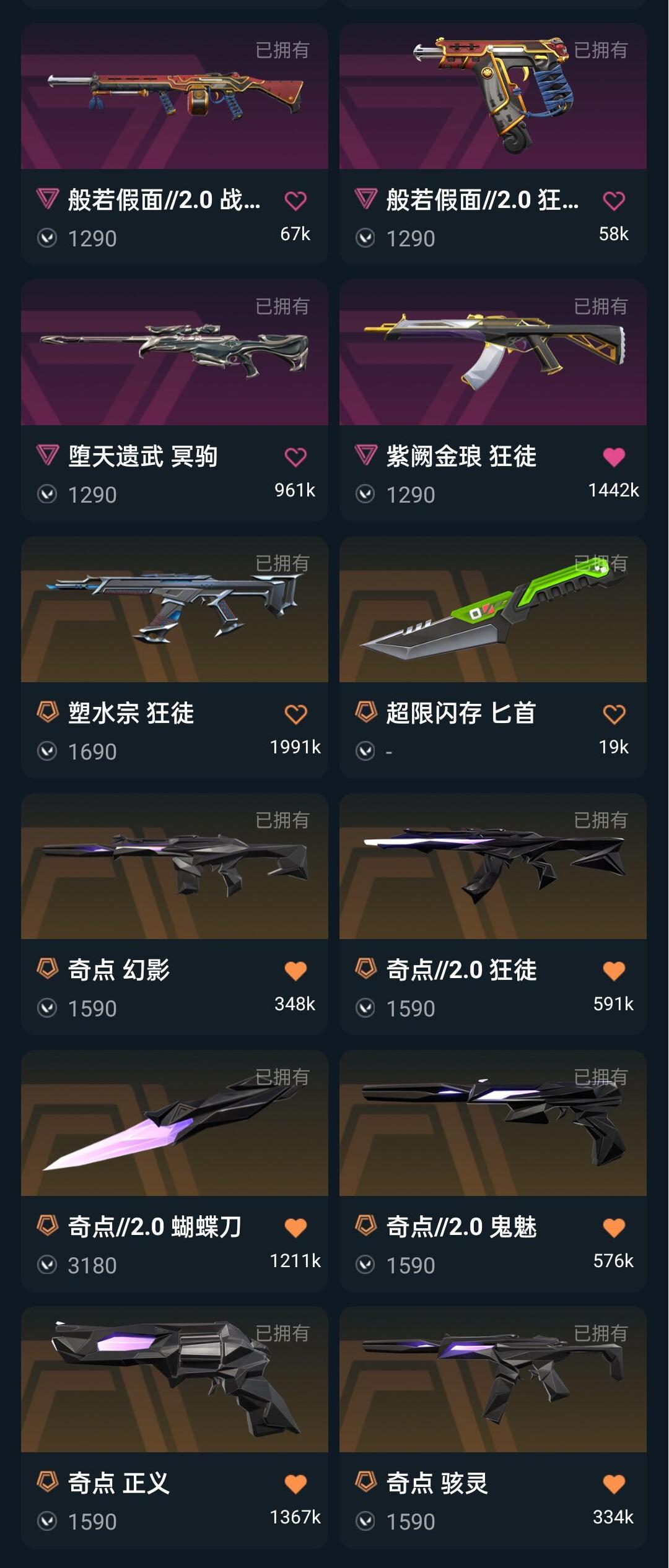The width and height of the screenshot is (669, 1568).
Task: Like the 塑水宗 狂徒 skin
Action: (x=295, y=714)
